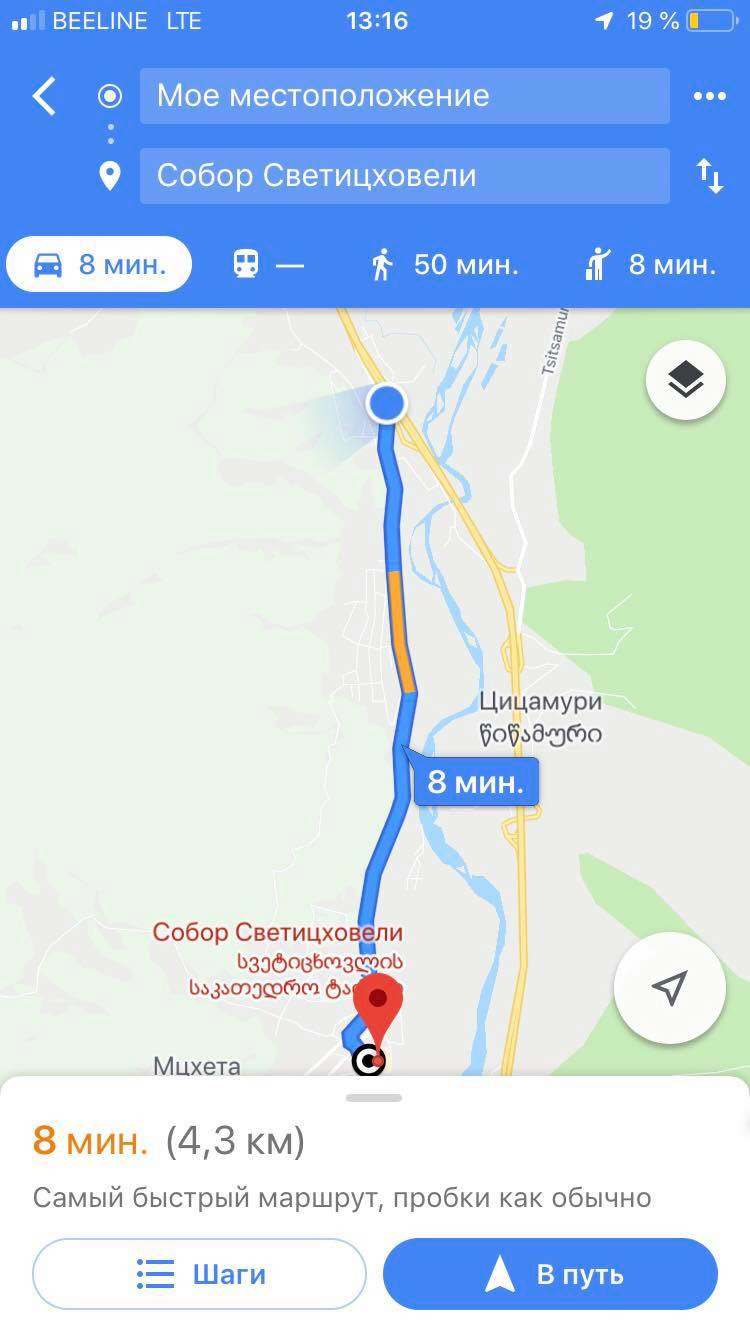Switch to the ride-hailing tab

click(x=650, y=265)
